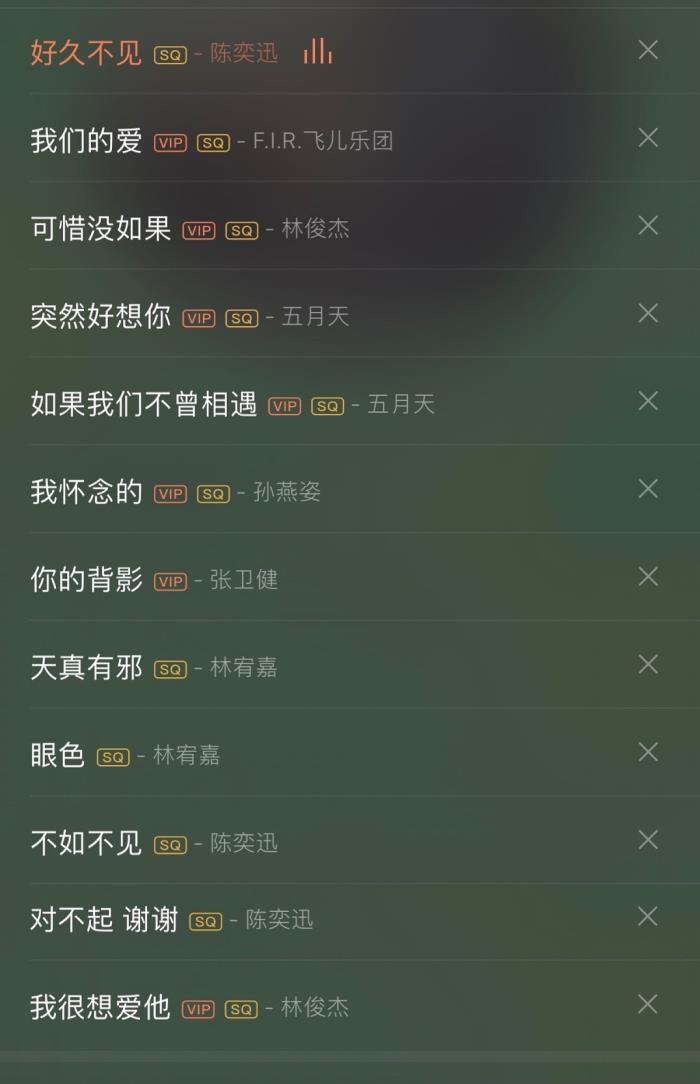
Task: Play 不如不见 by 陈奕迅
Action: tap(87, 843)
